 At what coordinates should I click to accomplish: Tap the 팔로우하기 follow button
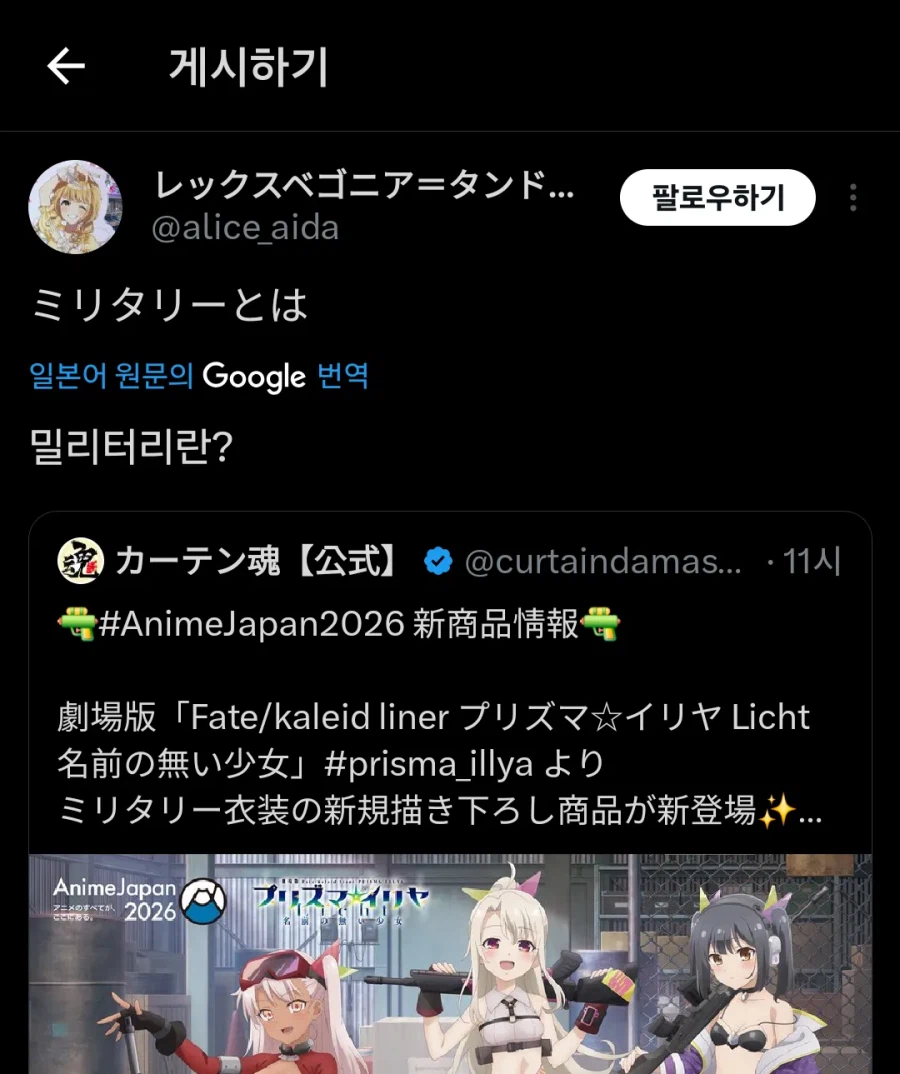[717, 198]
